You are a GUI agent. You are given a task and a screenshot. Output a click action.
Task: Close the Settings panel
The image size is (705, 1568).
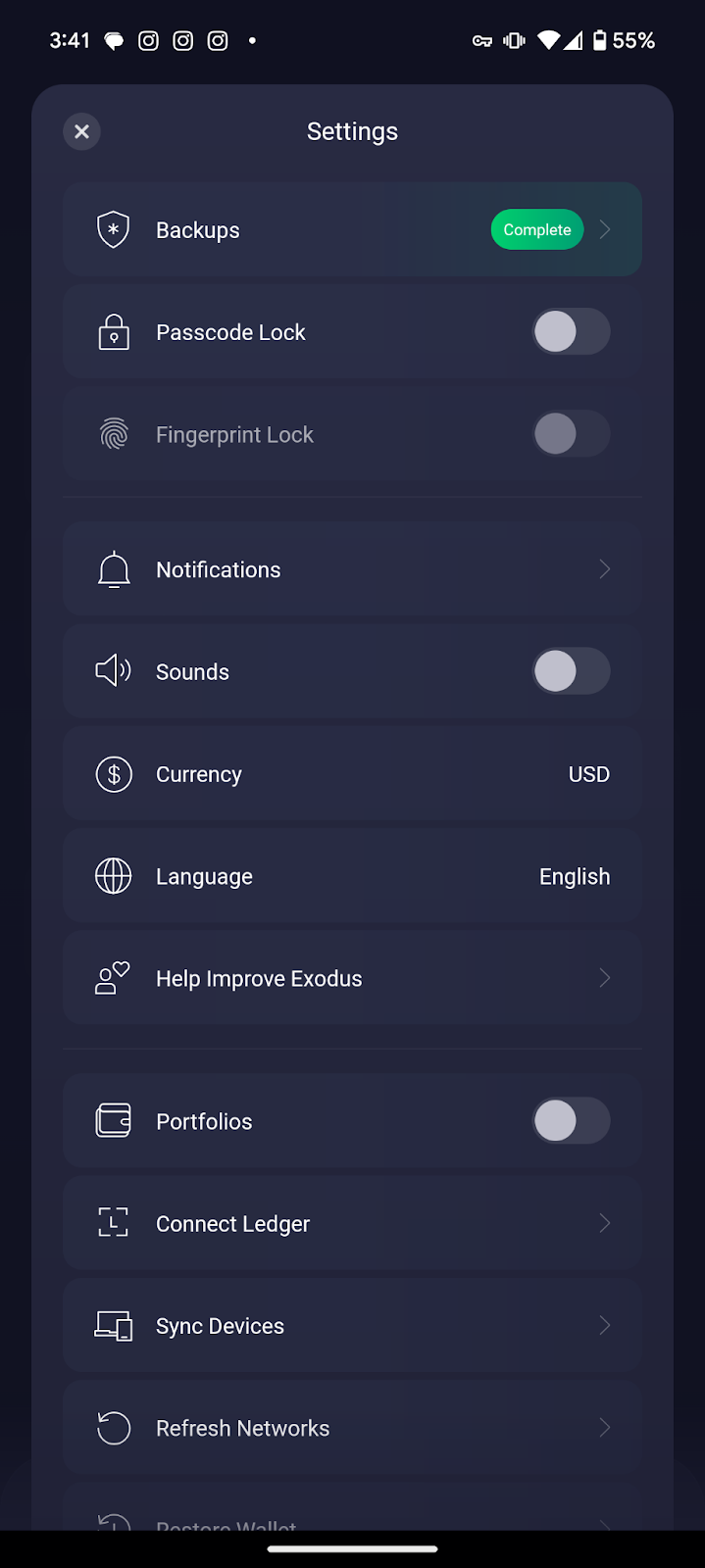click(x=82, y=131)
